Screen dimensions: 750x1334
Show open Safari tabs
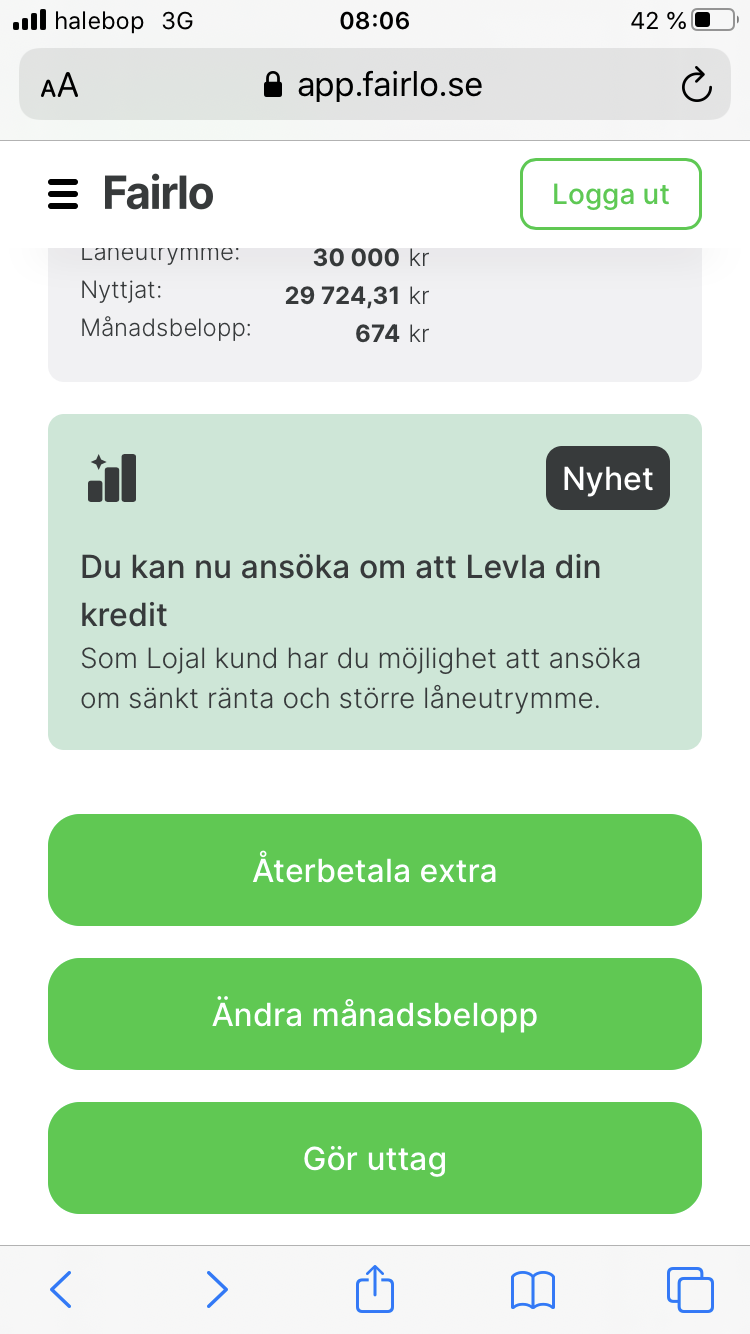(x=689, y=1289)
